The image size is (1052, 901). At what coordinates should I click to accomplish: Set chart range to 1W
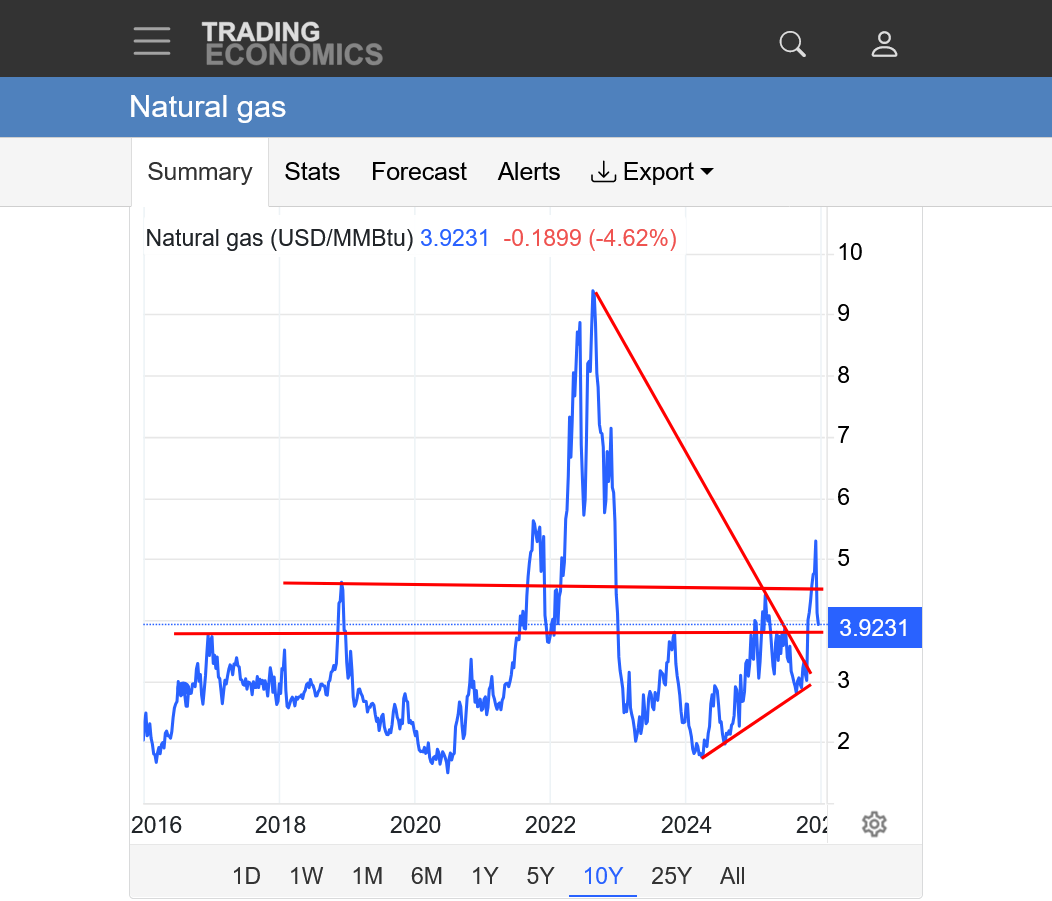[x=306, y=876]
